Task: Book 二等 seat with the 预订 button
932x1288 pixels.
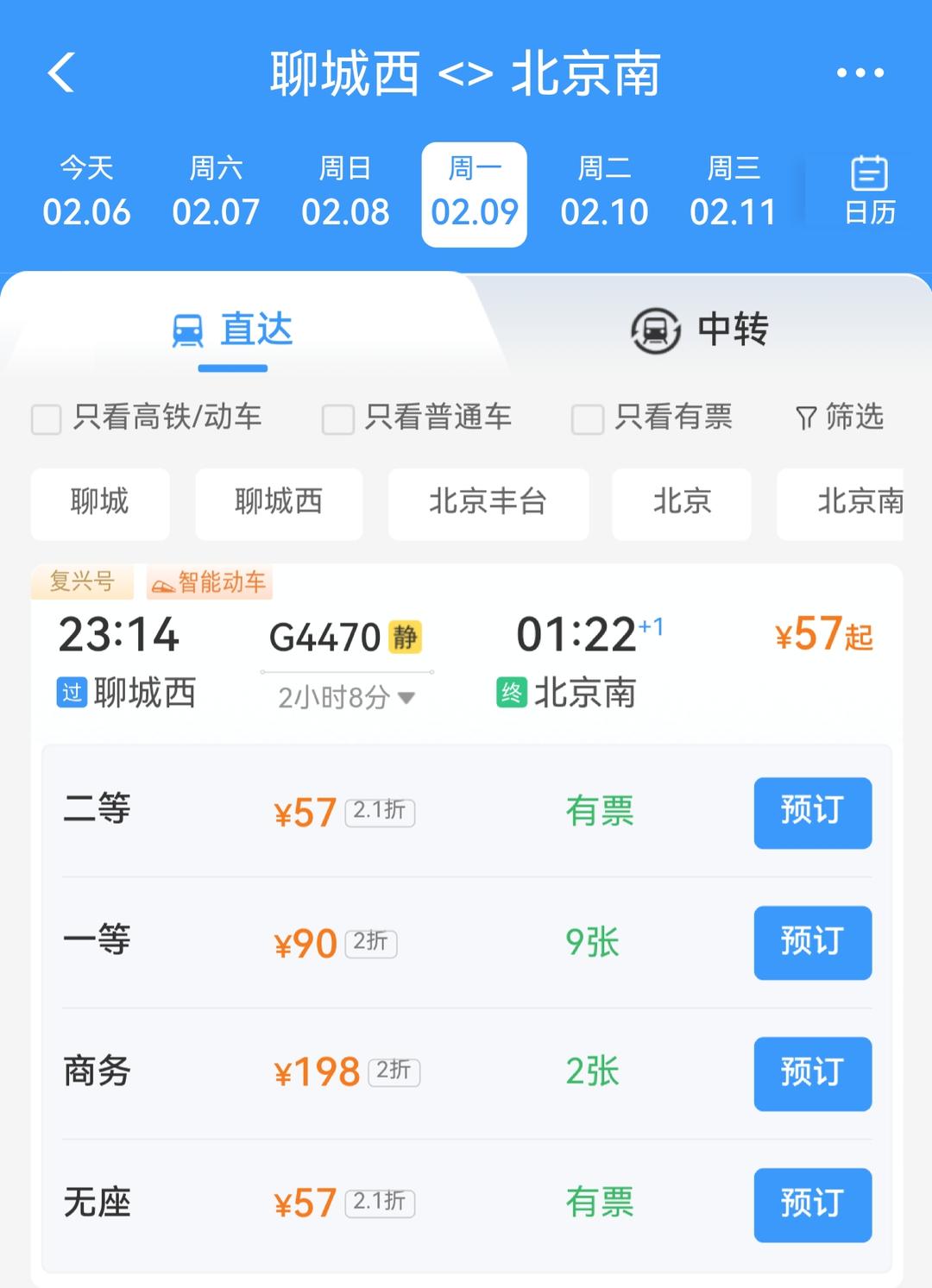Action: (x=812, y=814)
